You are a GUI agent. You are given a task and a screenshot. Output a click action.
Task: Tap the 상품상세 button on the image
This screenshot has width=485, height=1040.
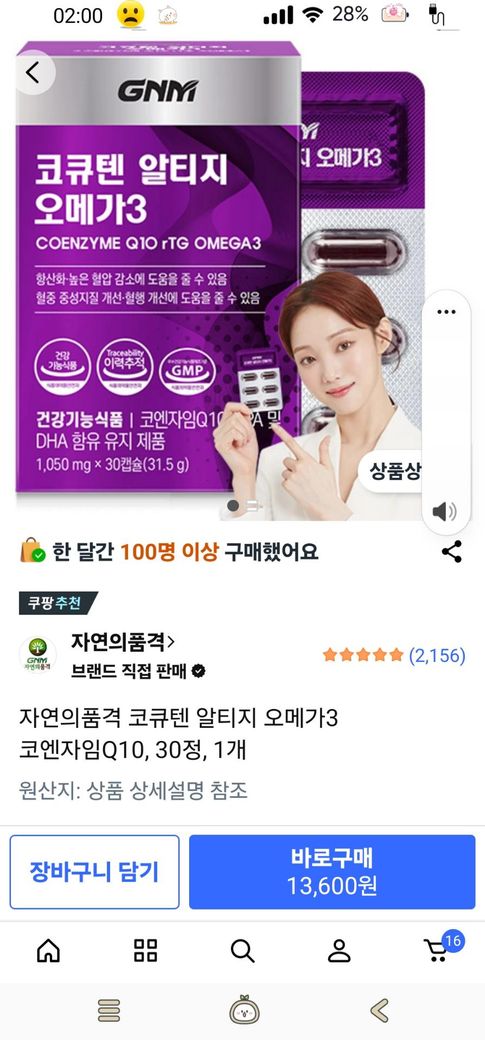tap(391, 471)
